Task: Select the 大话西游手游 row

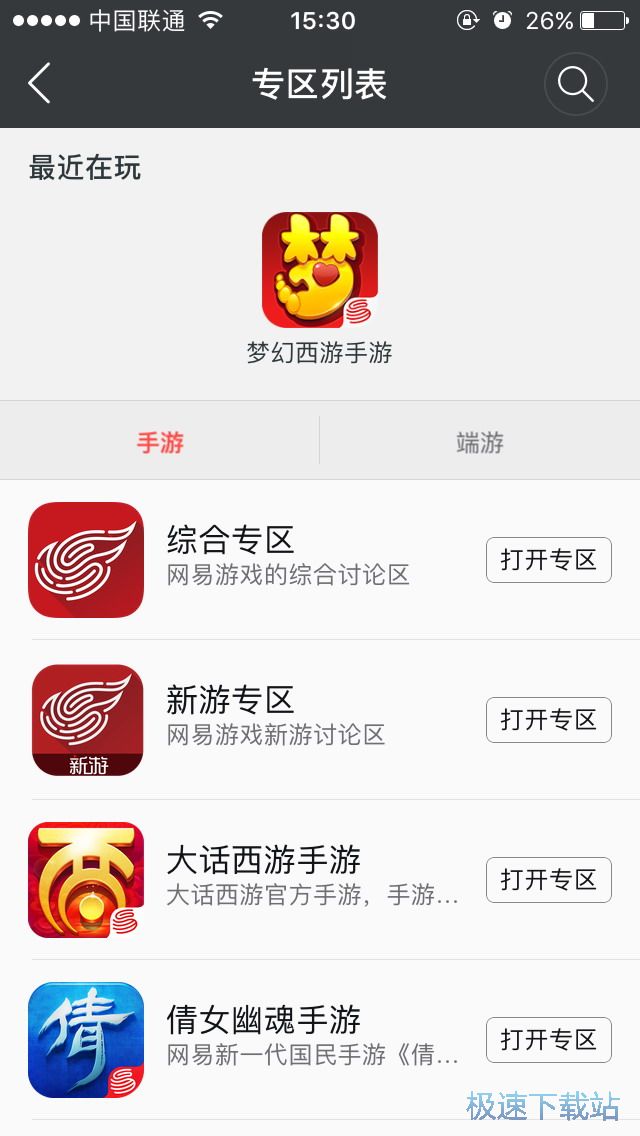Action: click(300, 880)
